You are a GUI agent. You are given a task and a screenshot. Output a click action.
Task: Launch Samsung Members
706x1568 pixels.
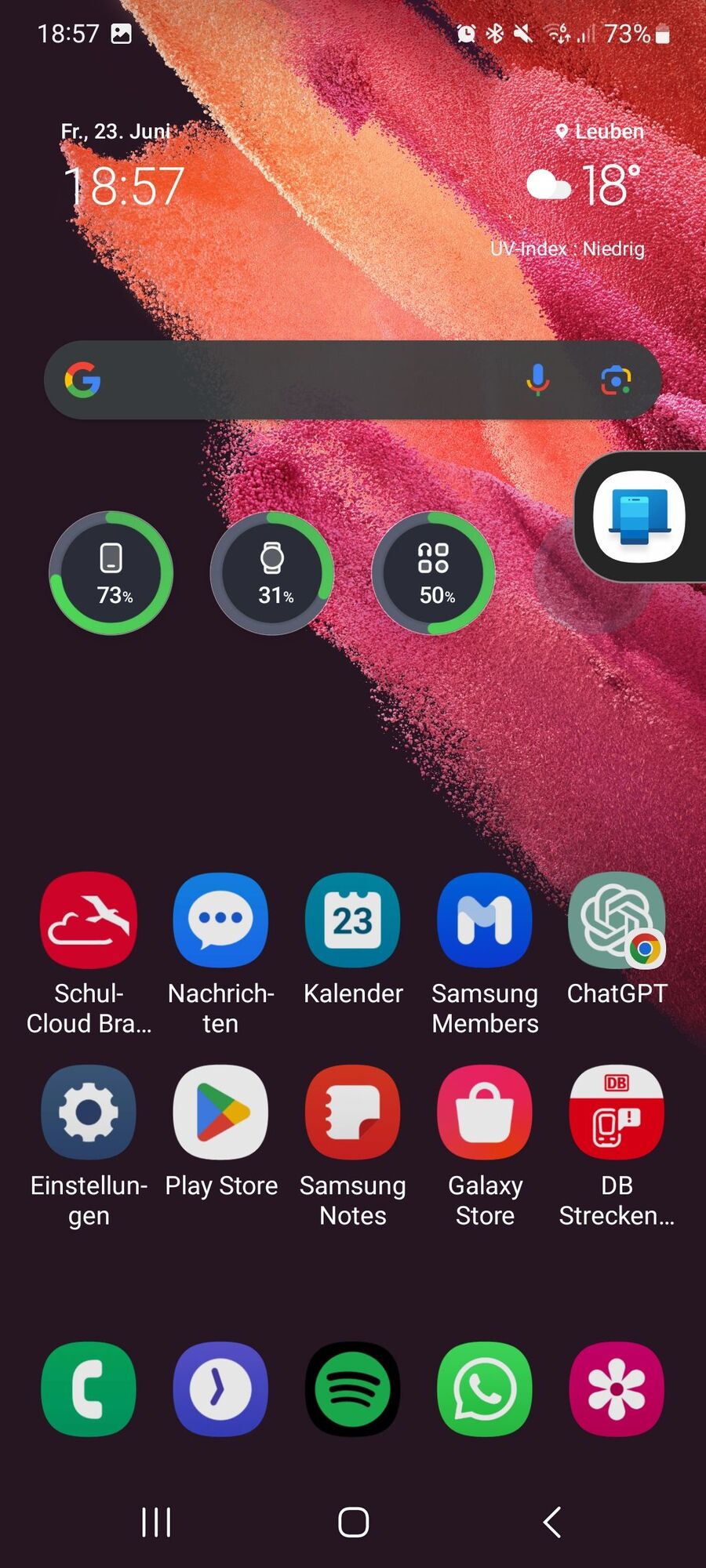[485, 920]
